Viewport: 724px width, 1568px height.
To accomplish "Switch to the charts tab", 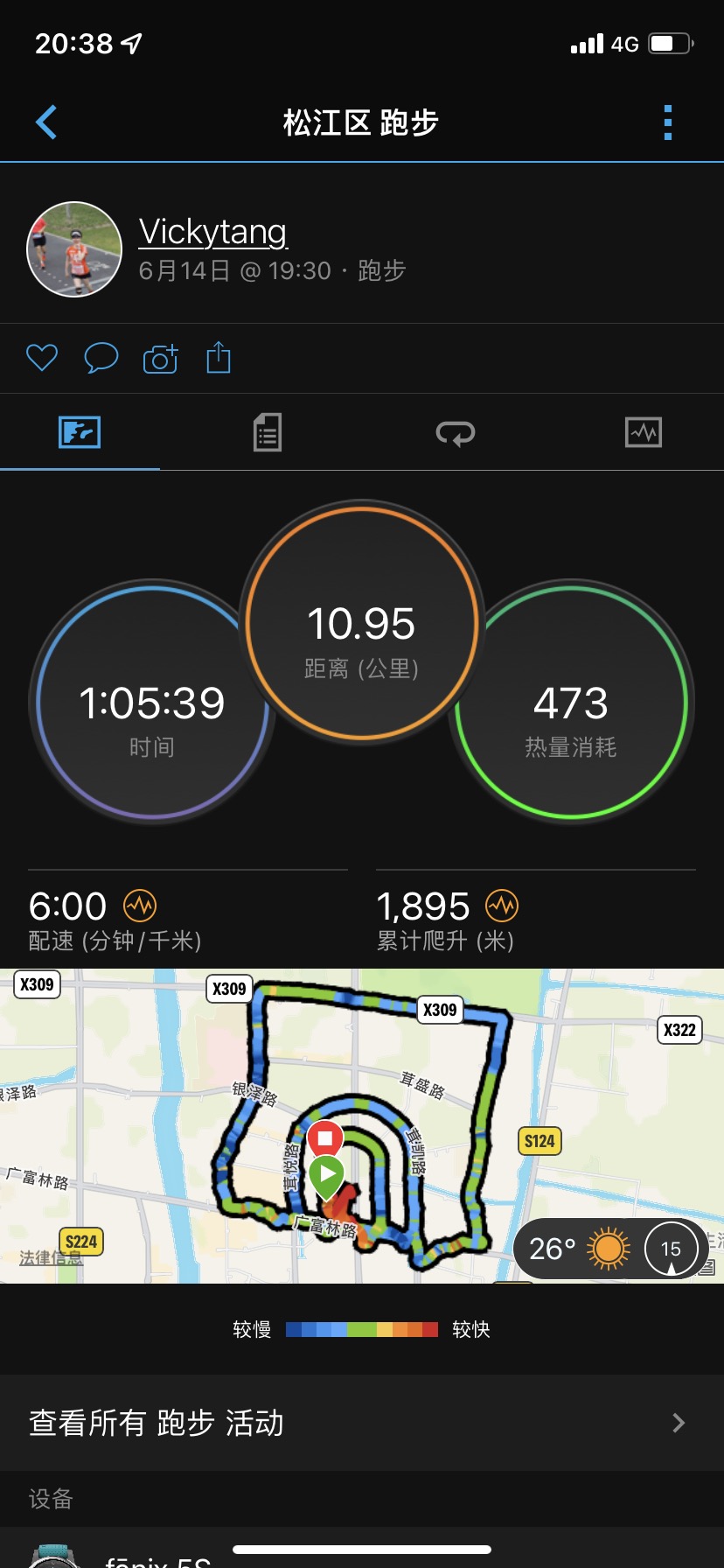I will click(644, 432).
